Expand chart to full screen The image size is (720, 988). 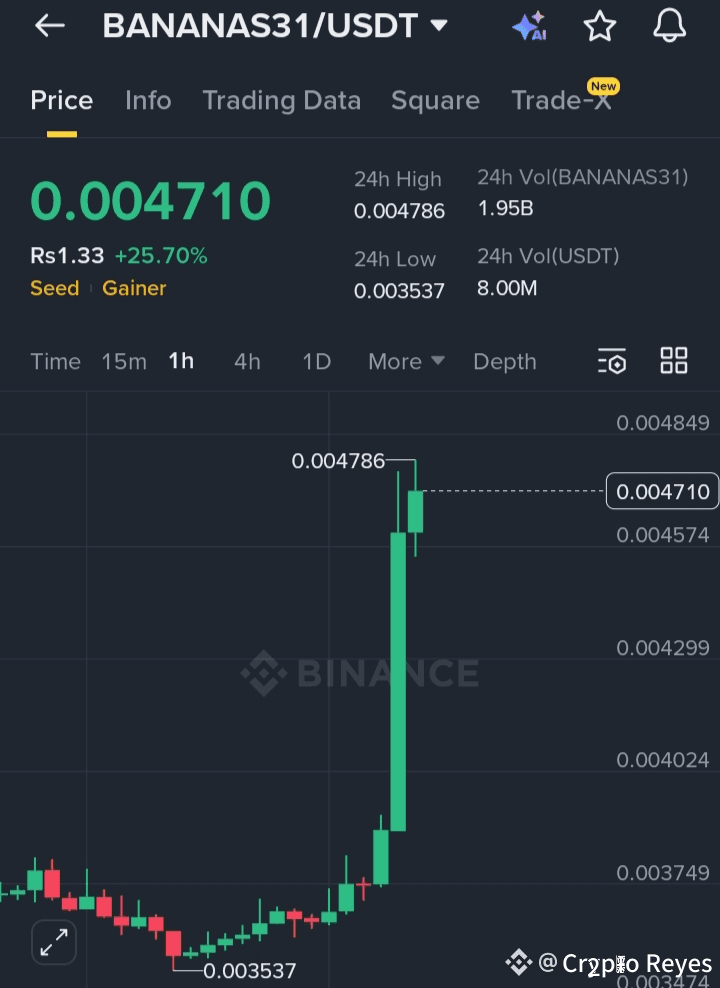tap(53, 941)
